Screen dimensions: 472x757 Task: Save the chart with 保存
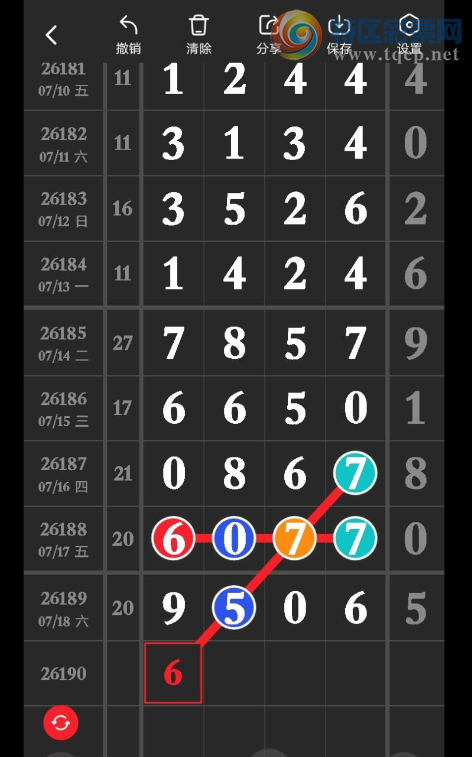[x=339, y=34]
